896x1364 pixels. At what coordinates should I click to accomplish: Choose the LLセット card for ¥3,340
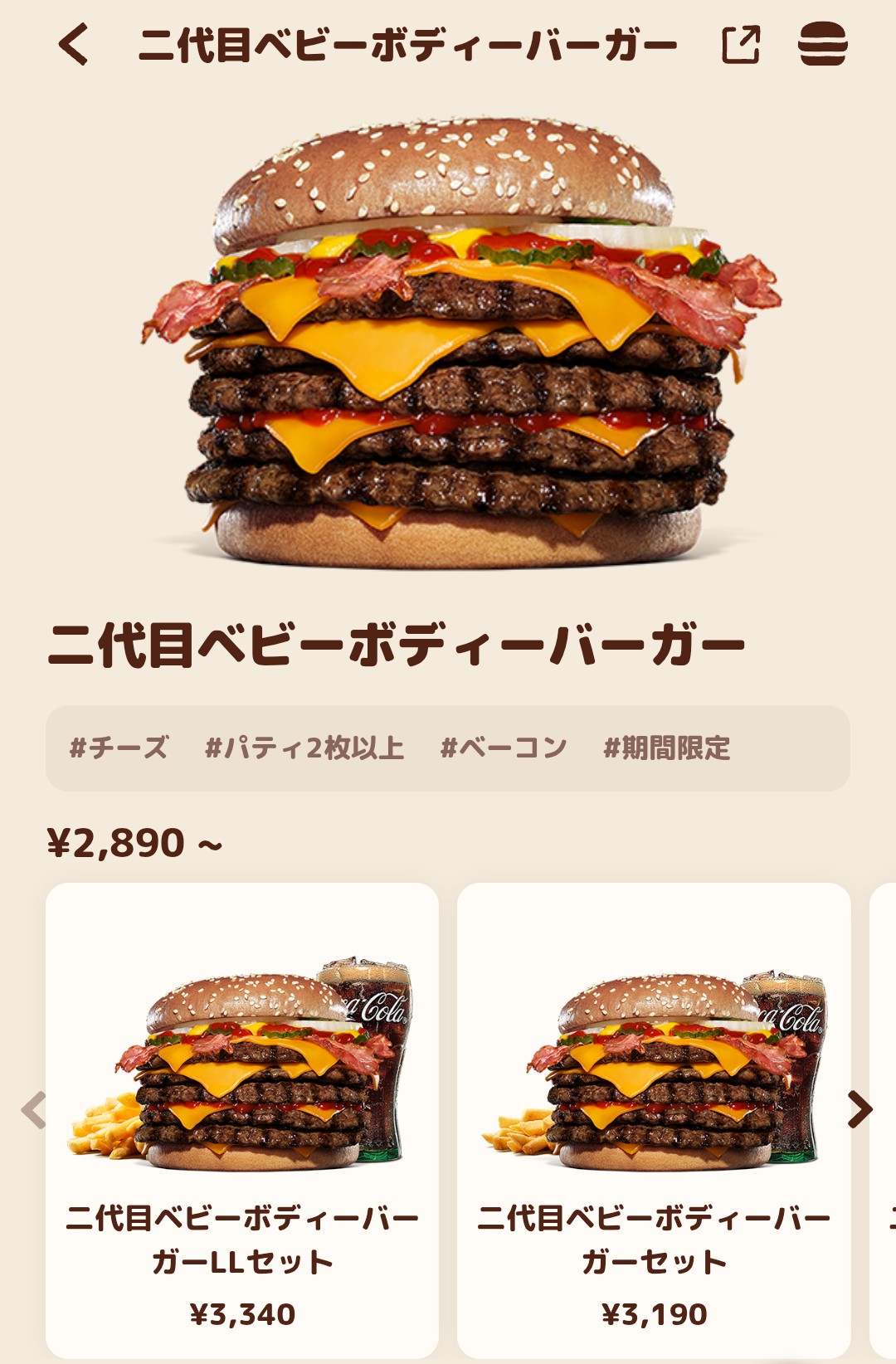pyautogui.click(x=242, y=1120)
